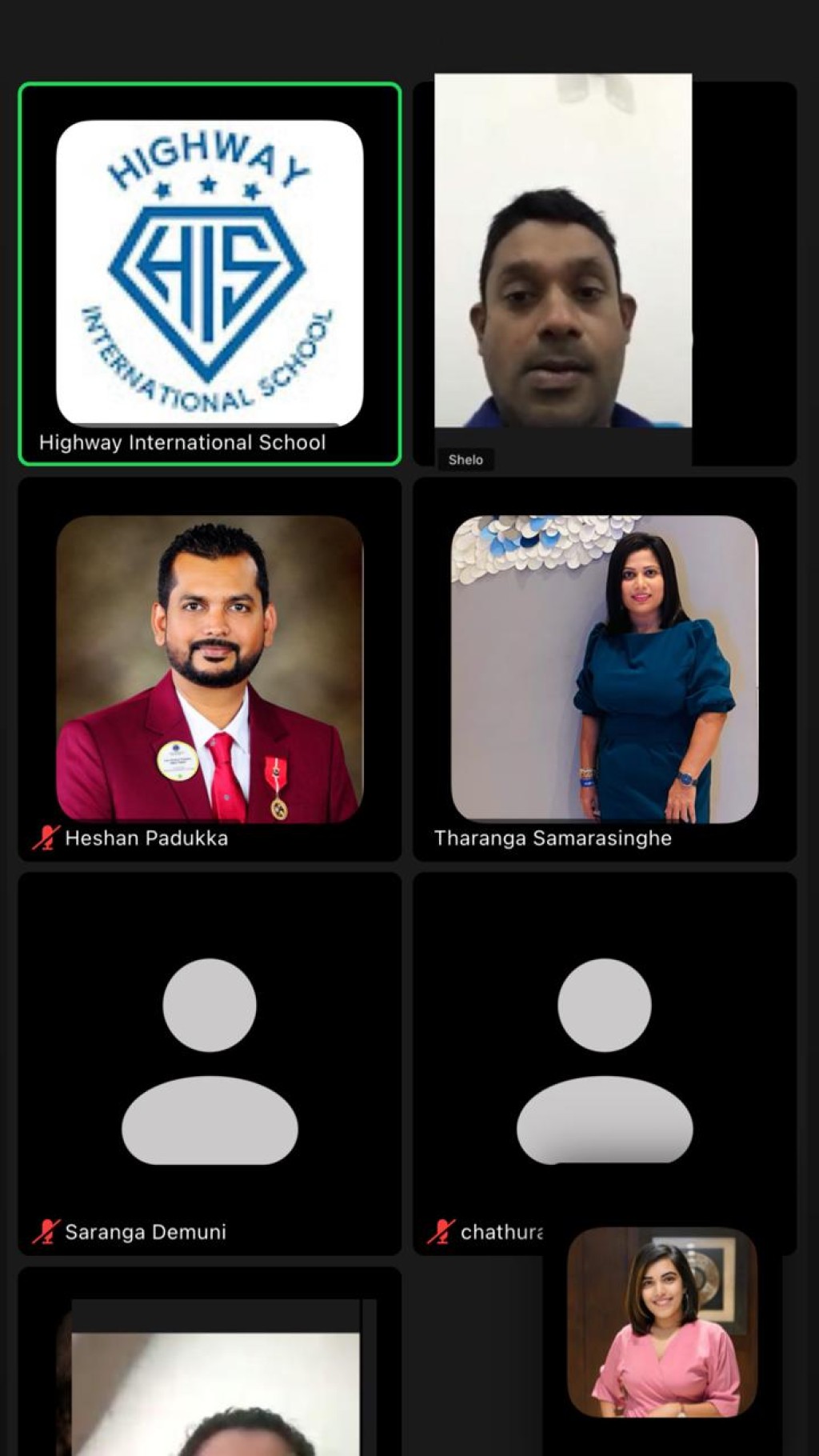
Task: Tap Heshan Padukka's participant tile
Action: point(210,669)
